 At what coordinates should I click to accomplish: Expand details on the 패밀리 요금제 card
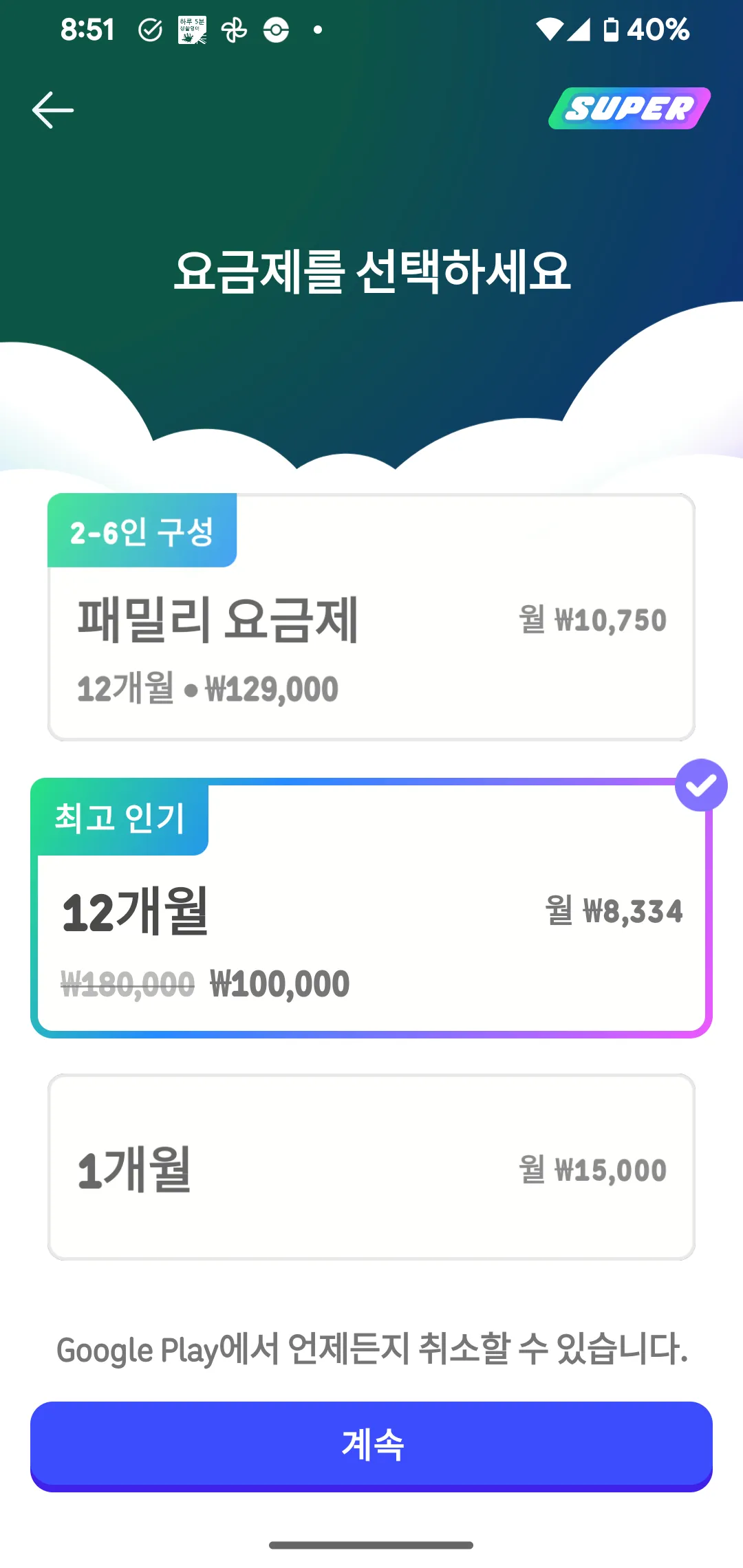[370, 619]
